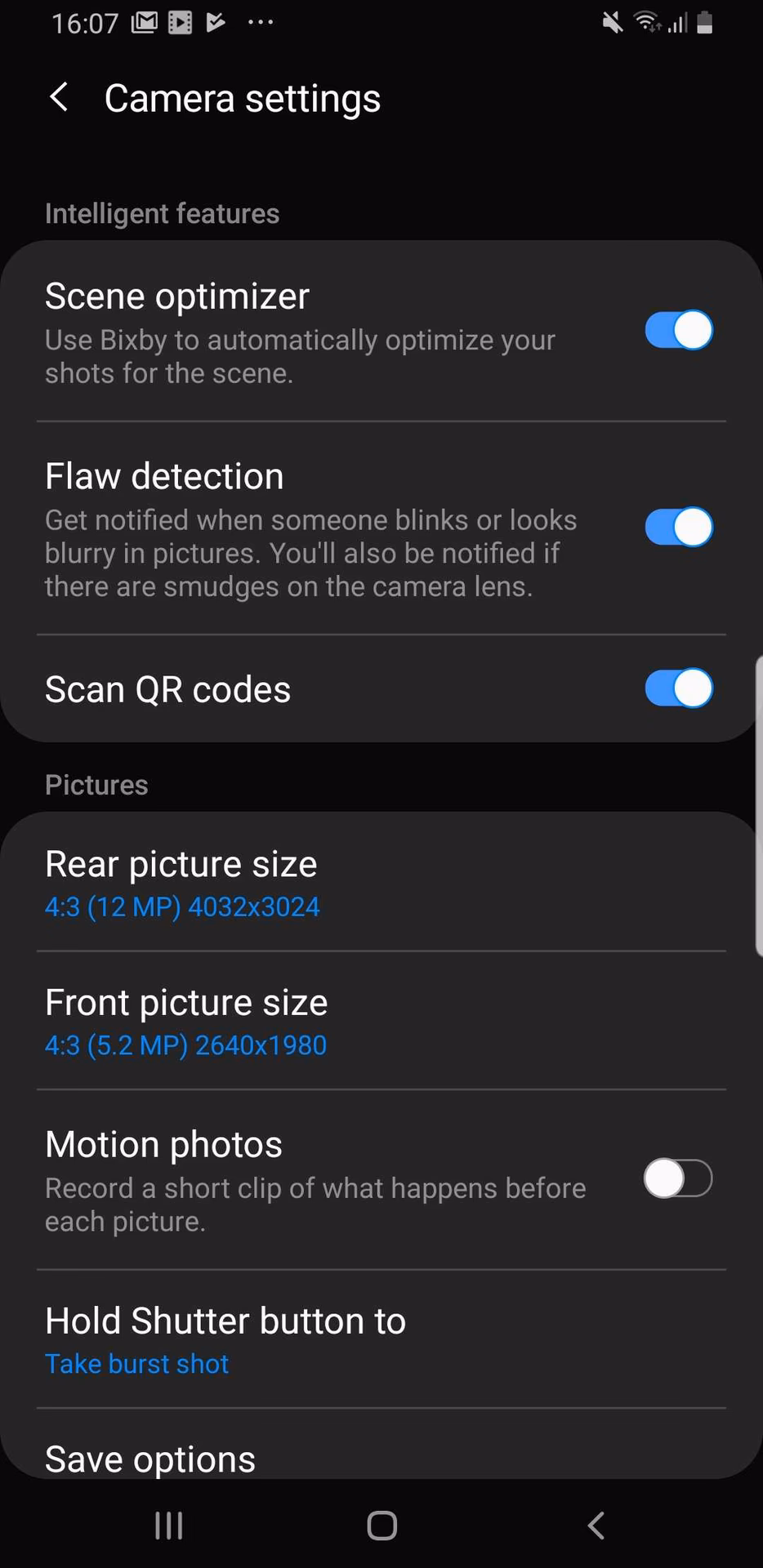Tap the video notification icon in the status bar
763x1568 pixels.
click(180, 22)
